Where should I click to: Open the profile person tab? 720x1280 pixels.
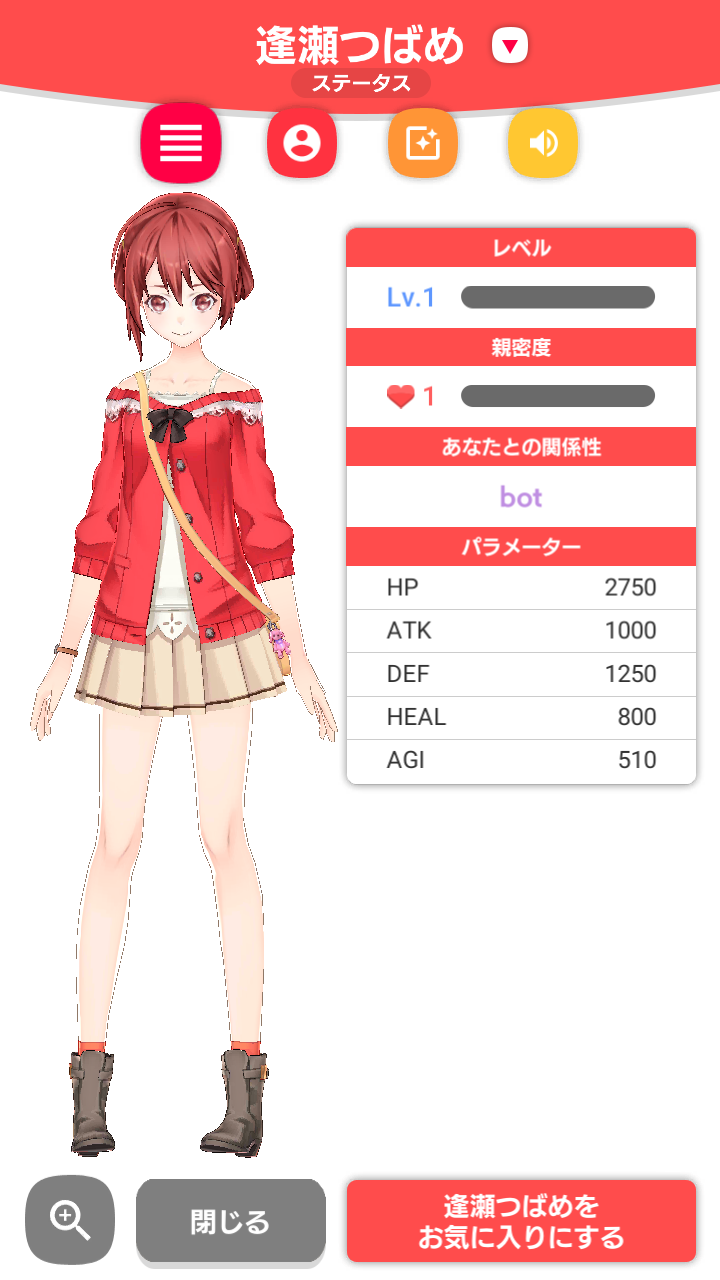pyautogui.click(x=301, y=144)
